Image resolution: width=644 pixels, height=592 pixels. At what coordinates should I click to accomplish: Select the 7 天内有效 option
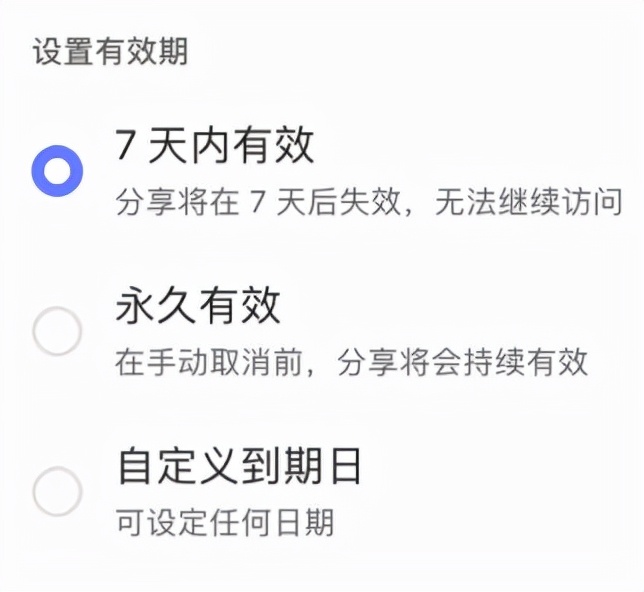click(57, 173)
